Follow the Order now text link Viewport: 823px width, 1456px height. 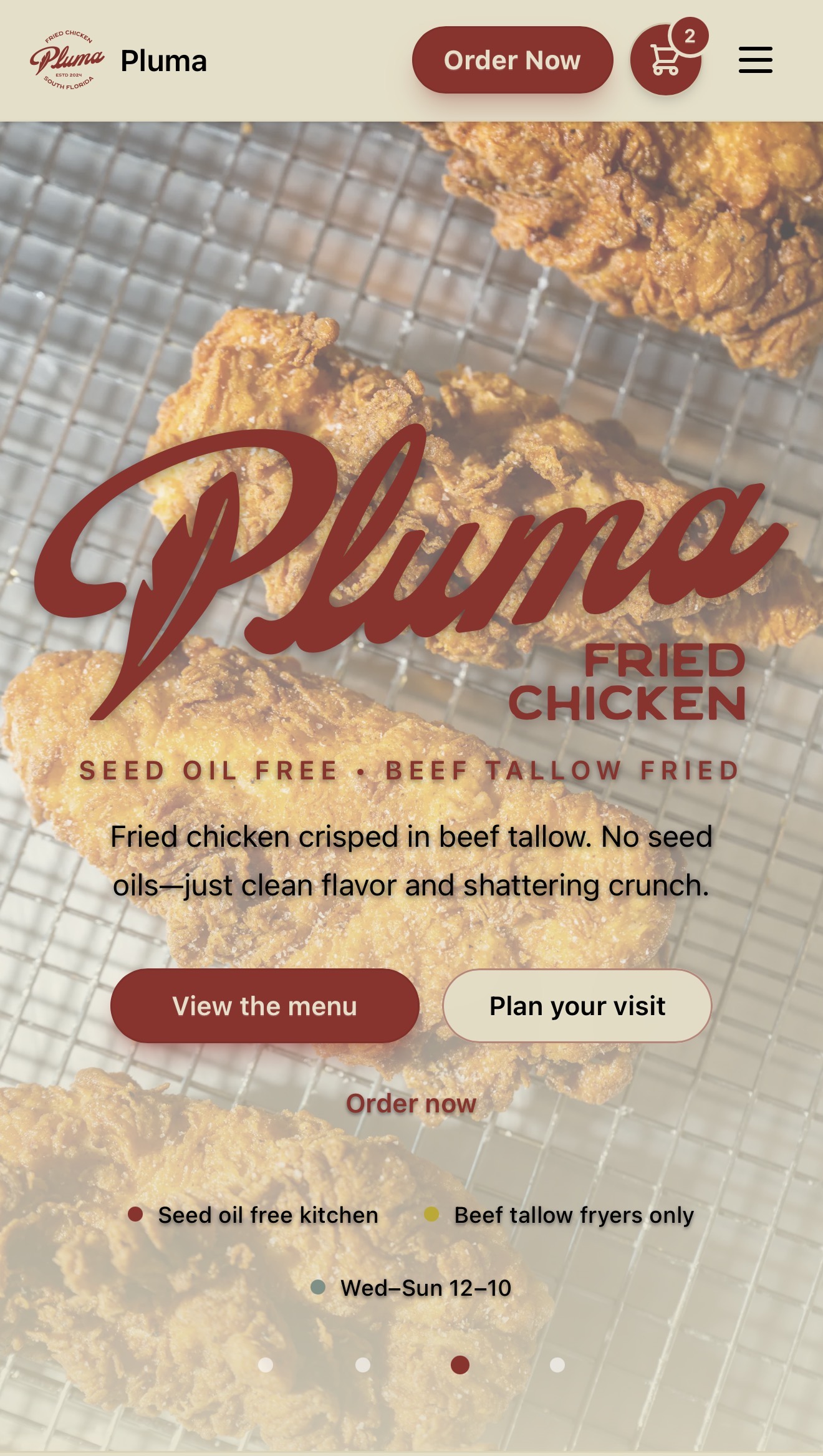[411, 1104]
